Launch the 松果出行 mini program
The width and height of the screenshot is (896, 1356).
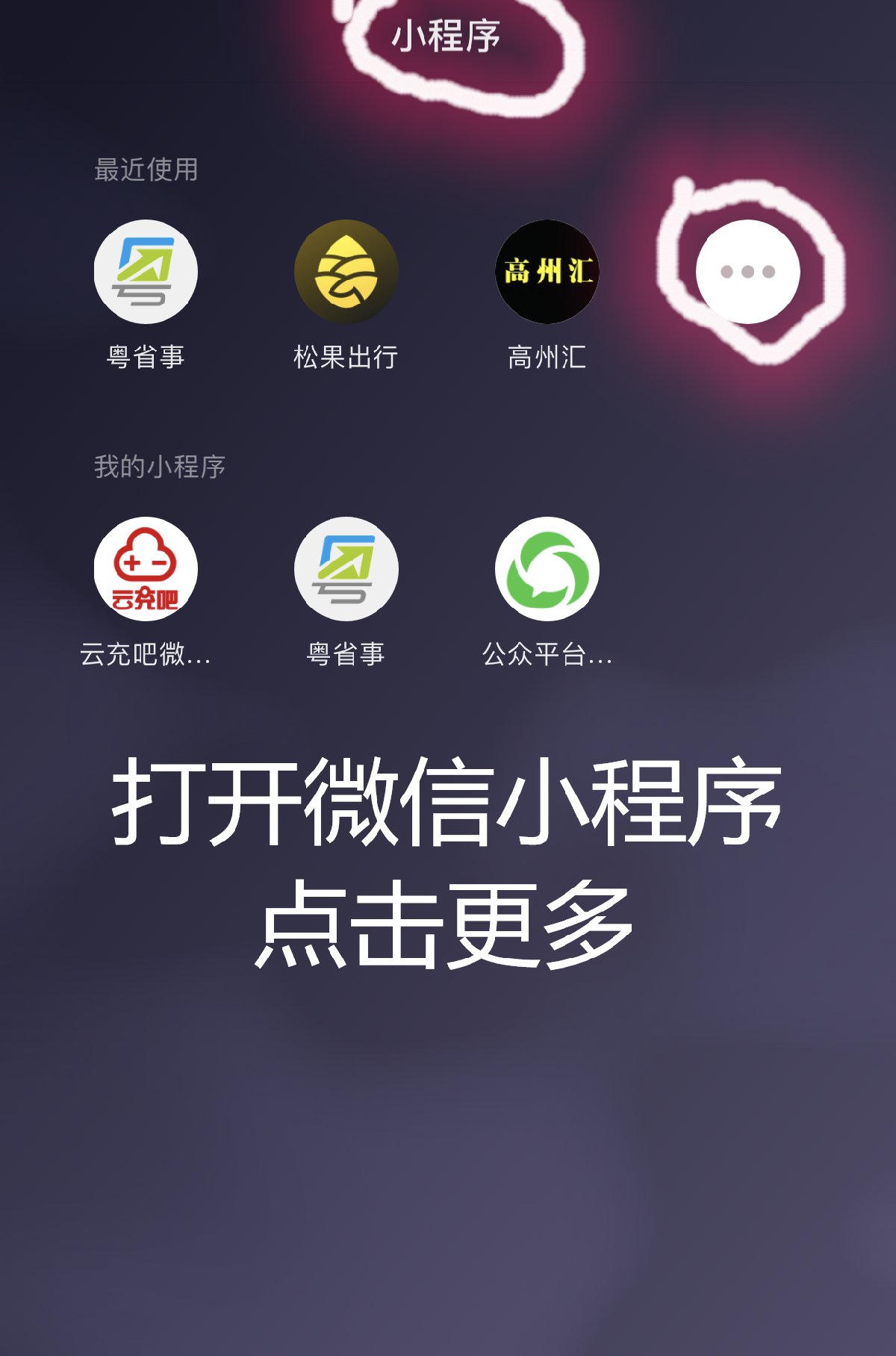click(x=346, y=272)
